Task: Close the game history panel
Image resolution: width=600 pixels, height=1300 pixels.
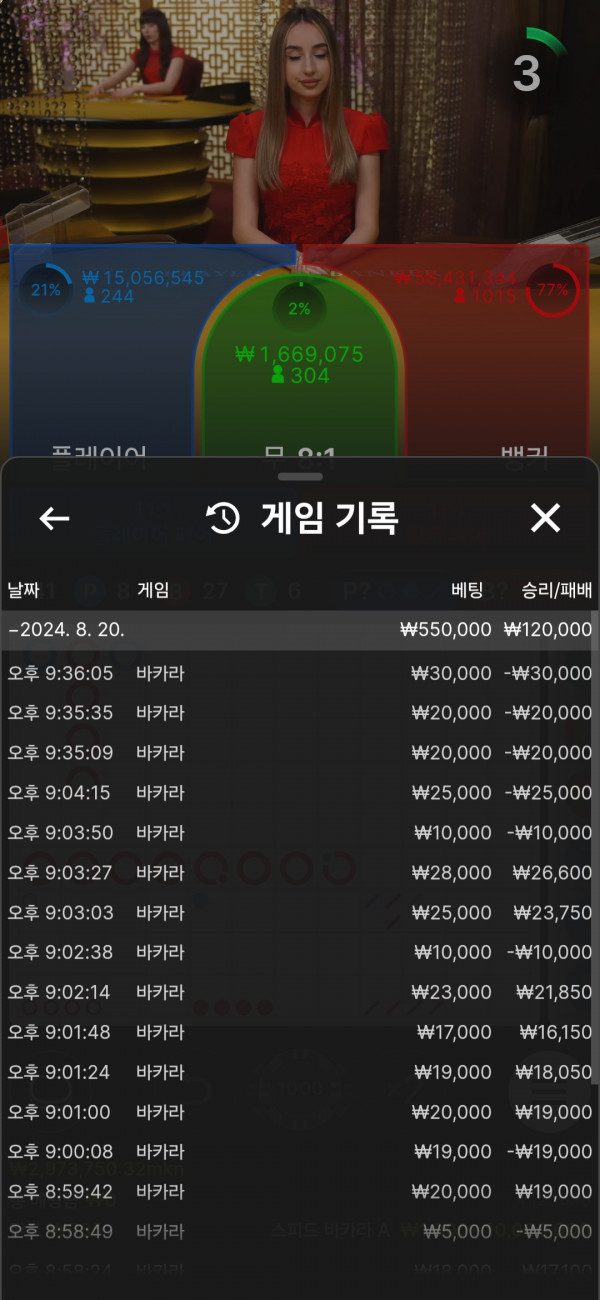Action: (545, 518)
